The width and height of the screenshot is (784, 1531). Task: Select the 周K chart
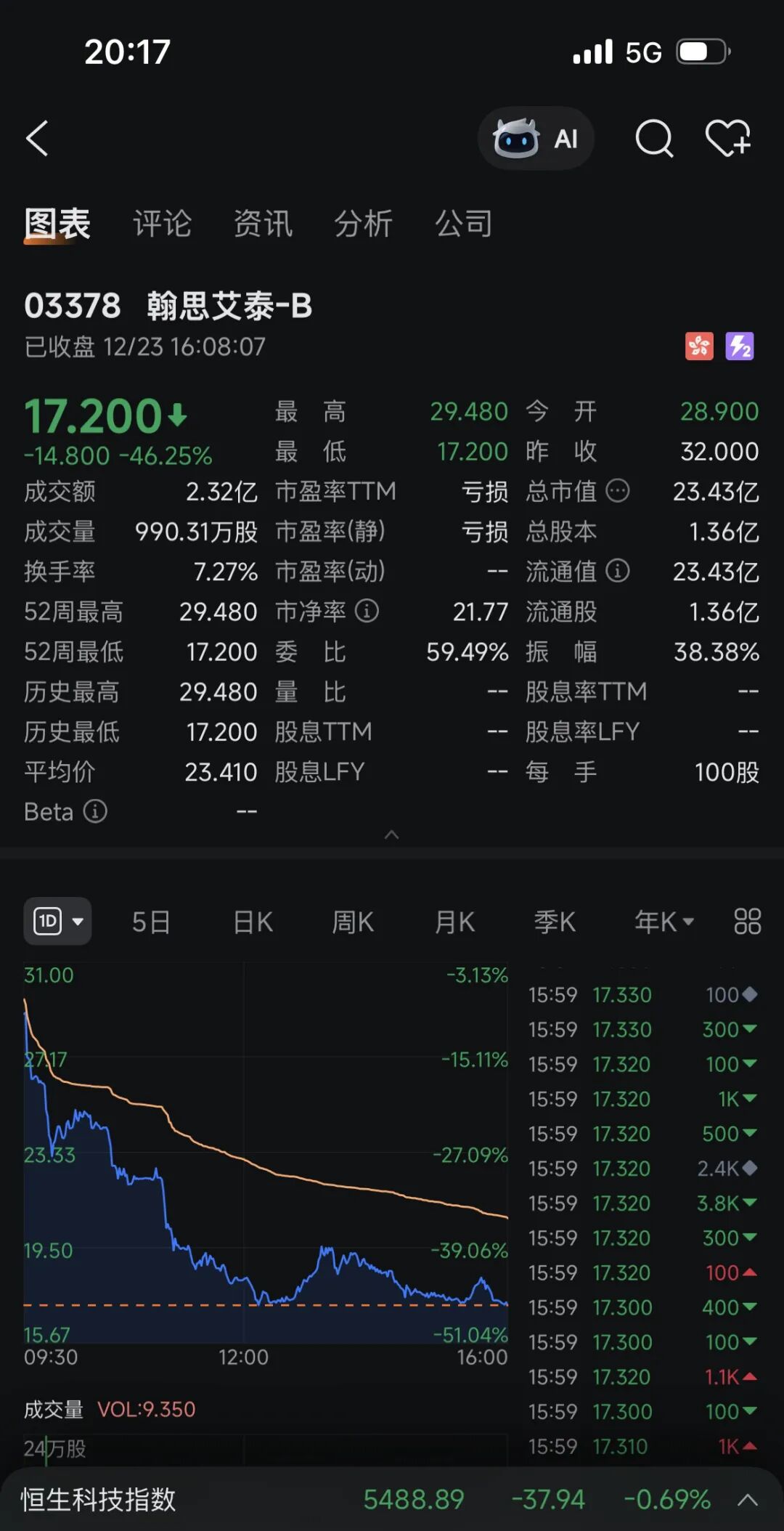pos(353,922)
